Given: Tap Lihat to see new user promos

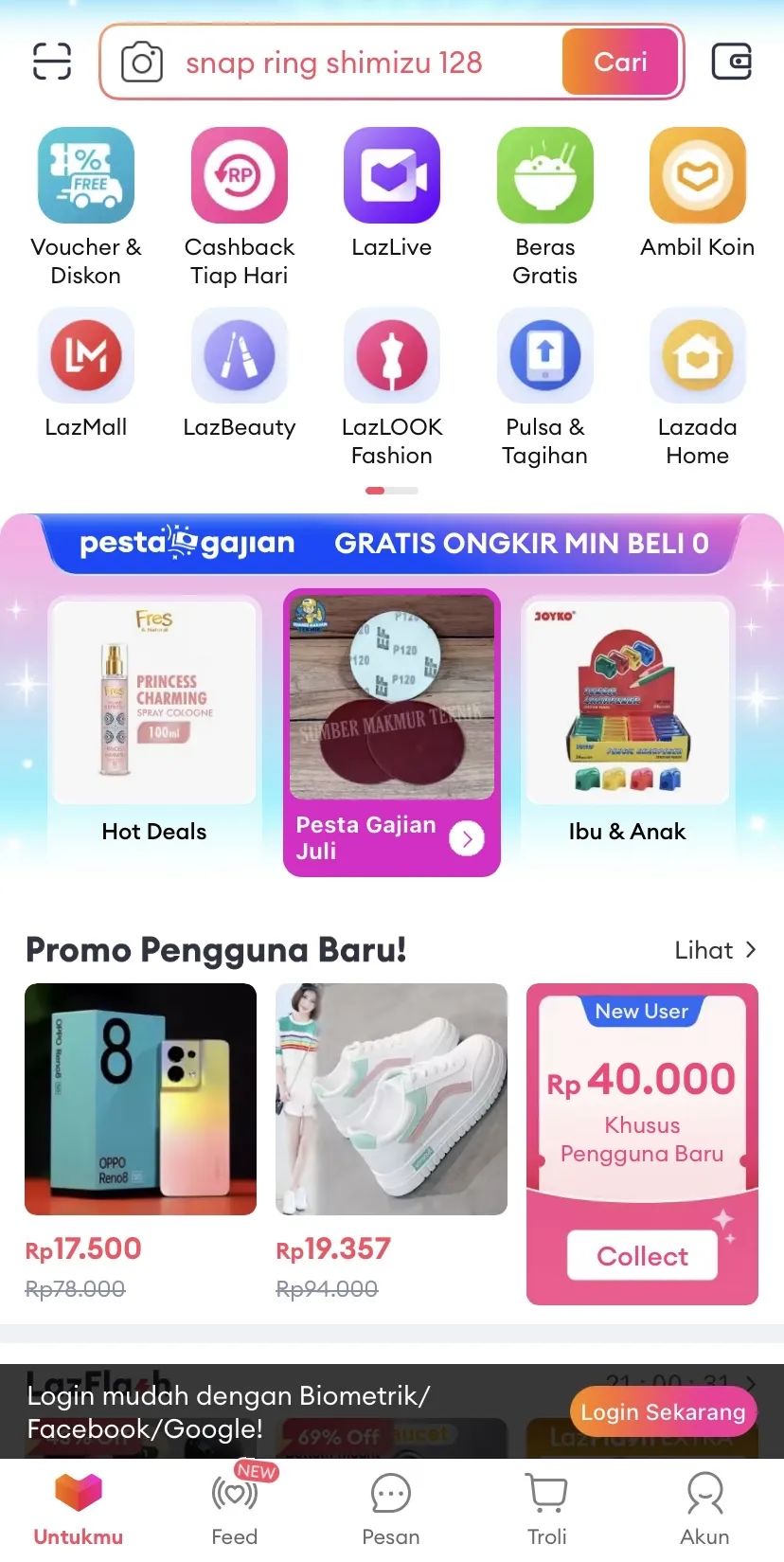Looking at the screenshot, I should pos(715,950).
